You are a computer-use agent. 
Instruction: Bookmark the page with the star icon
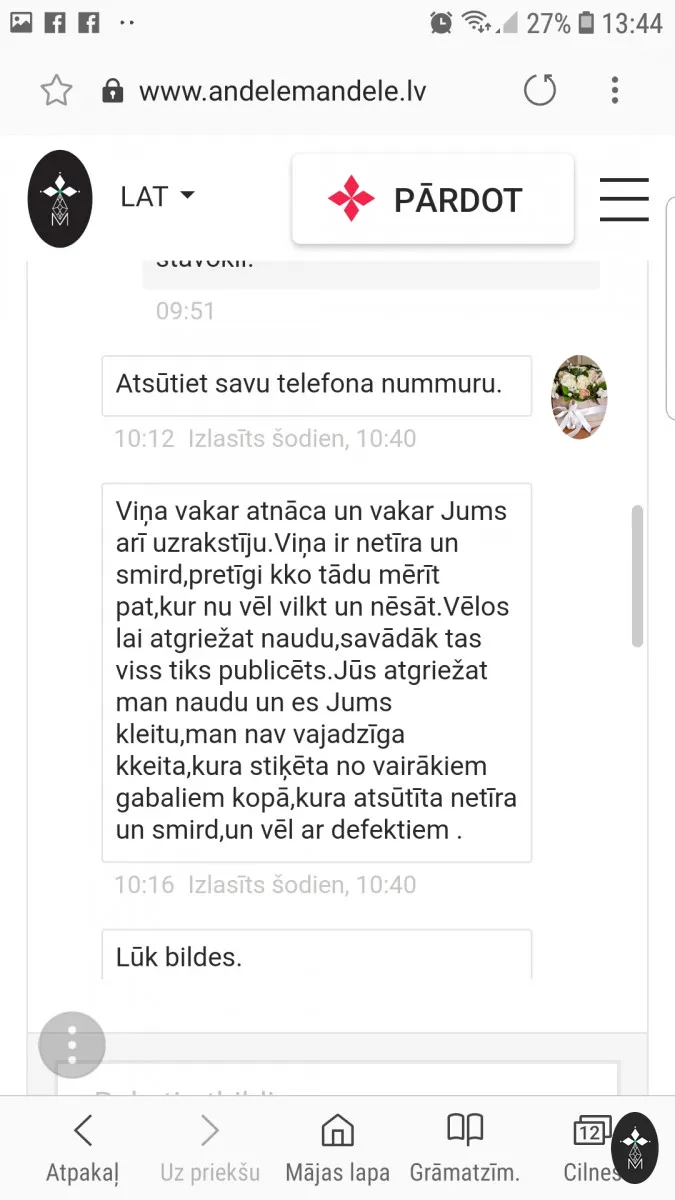57,92
